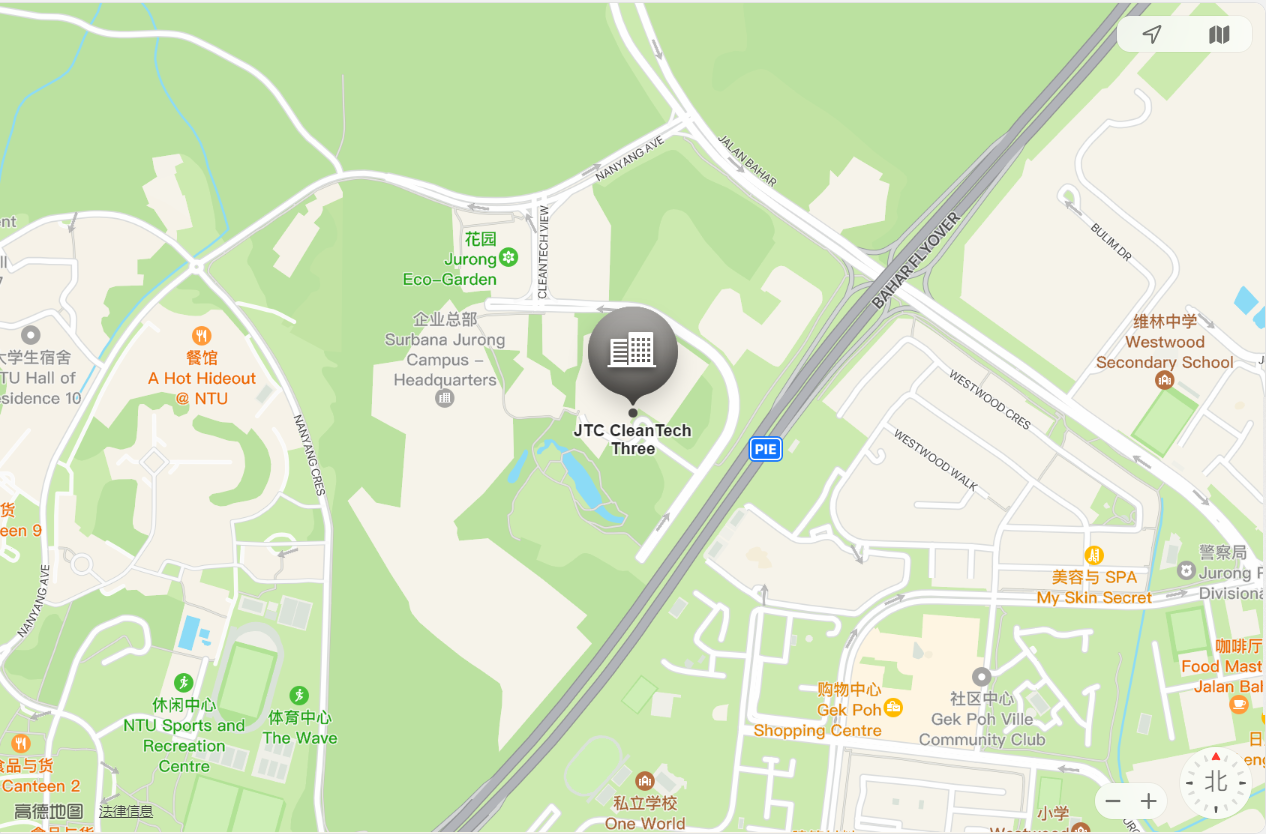The height and width of the screenshot is (834, 1266).
Task: Open the 法律信息 legal link
Action: [126, 811]
